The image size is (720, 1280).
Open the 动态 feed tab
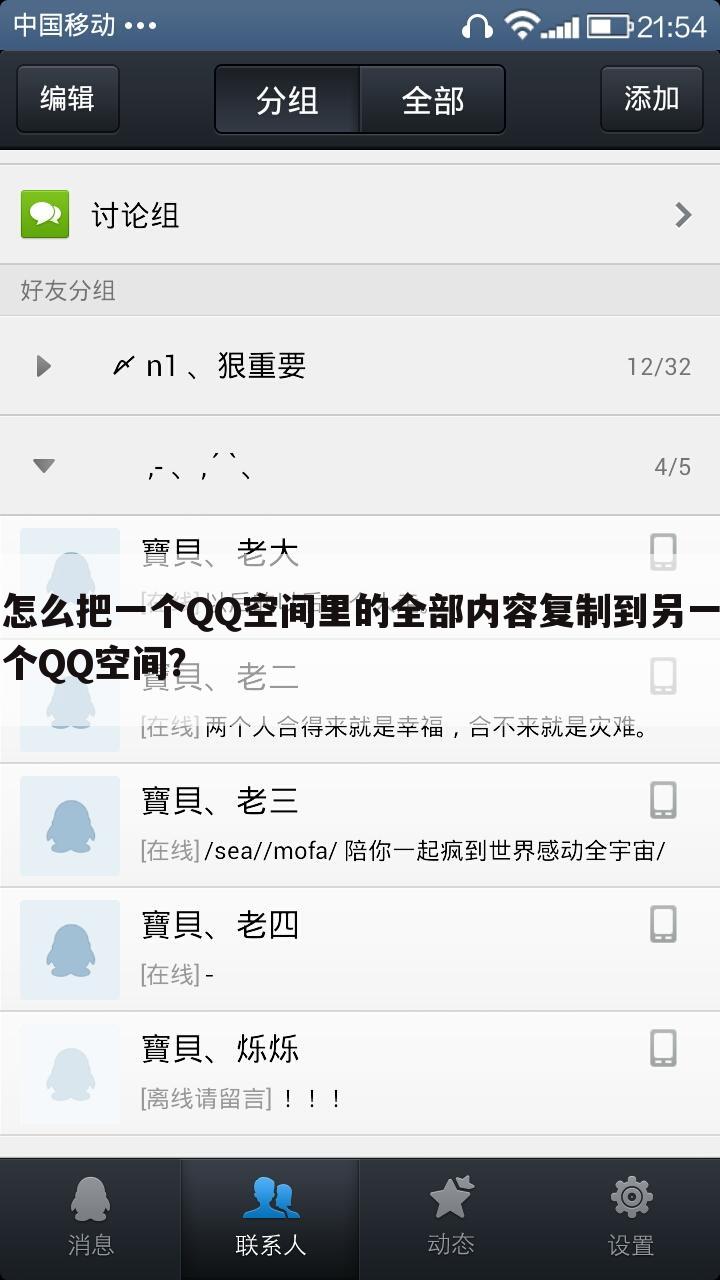tap(450, 1218)
